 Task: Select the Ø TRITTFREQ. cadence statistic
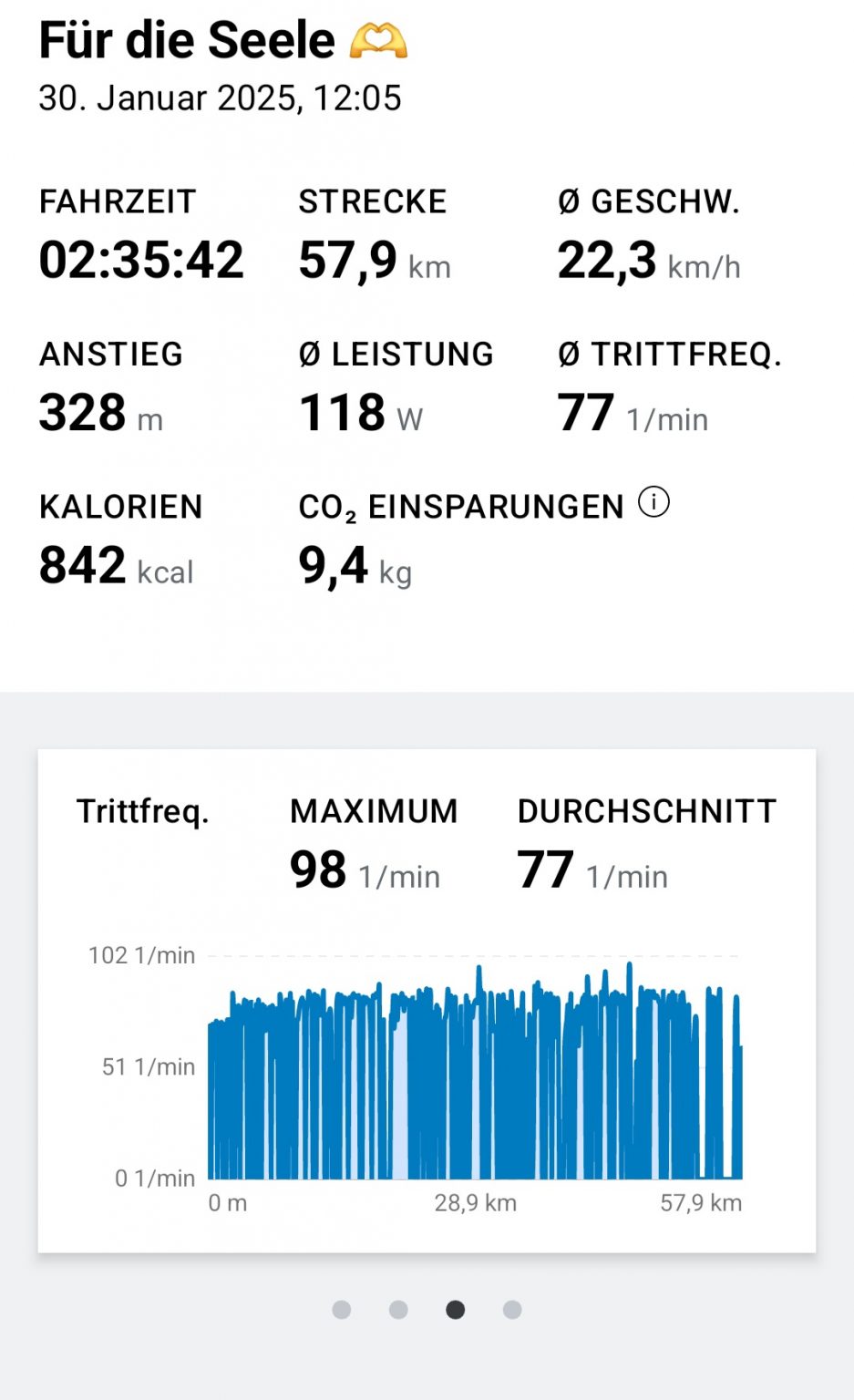633,412
